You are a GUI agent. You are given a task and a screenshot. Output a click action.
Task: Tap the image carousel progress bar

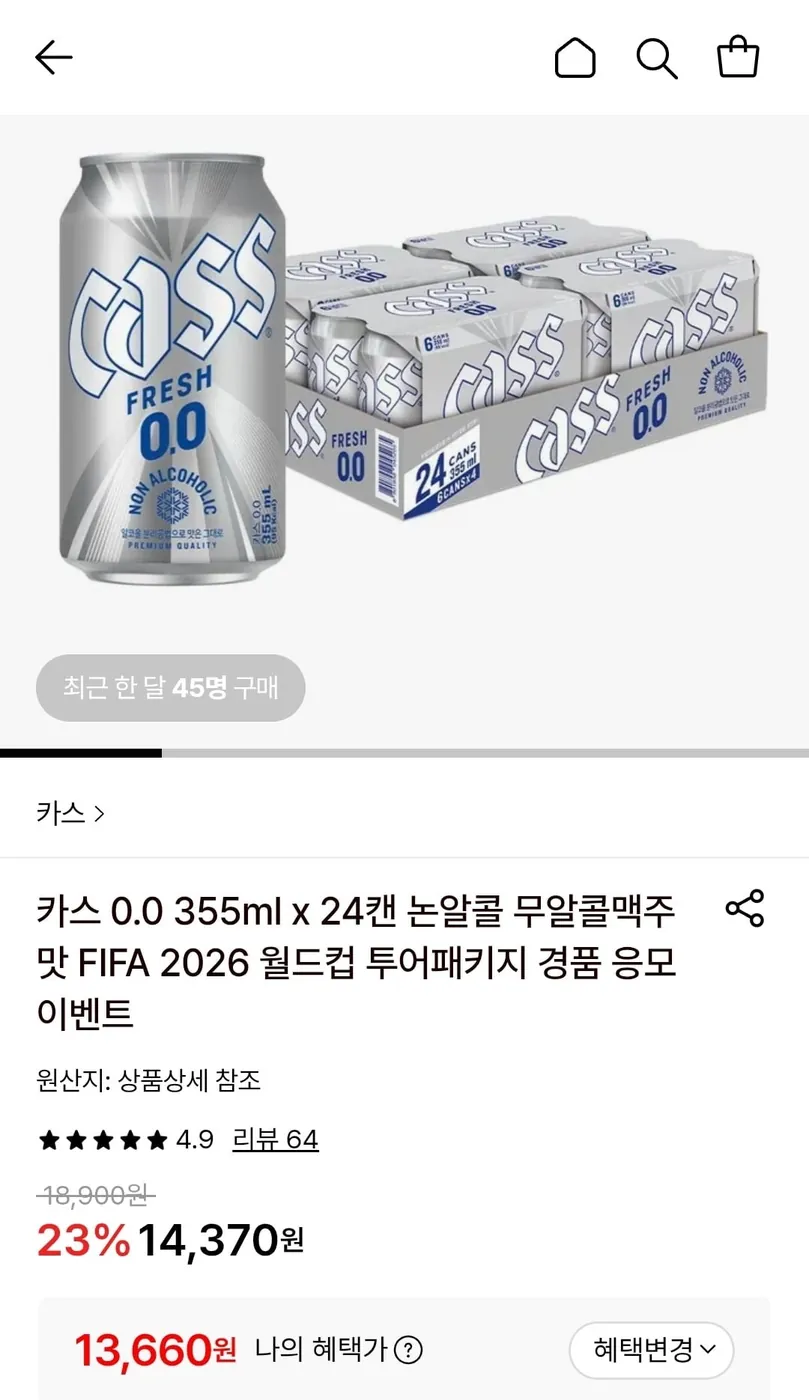pos(404,751)
